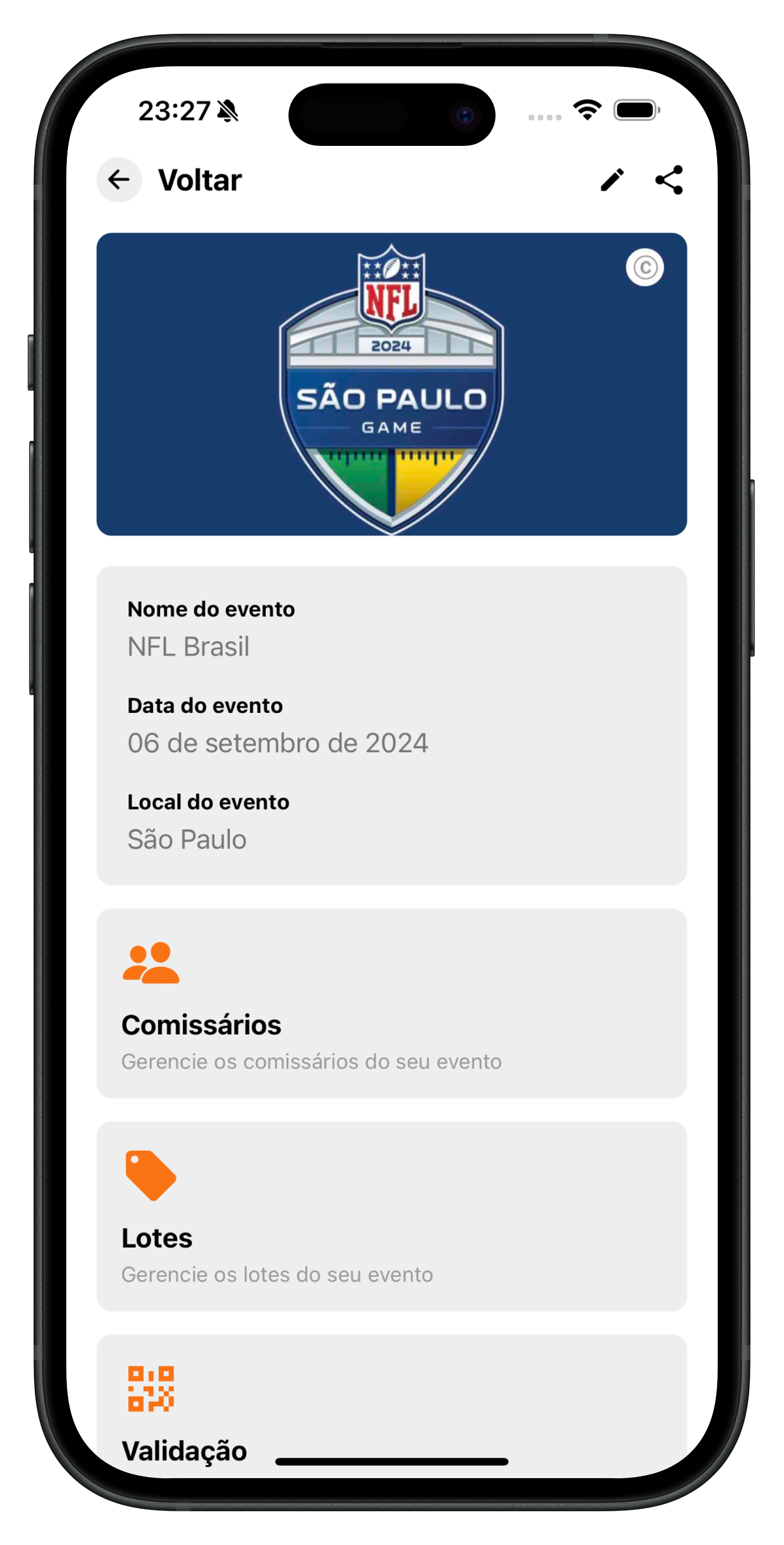The image size is (784, 1545).
Task: Open the Comissários card
Action: [391, 1003]
